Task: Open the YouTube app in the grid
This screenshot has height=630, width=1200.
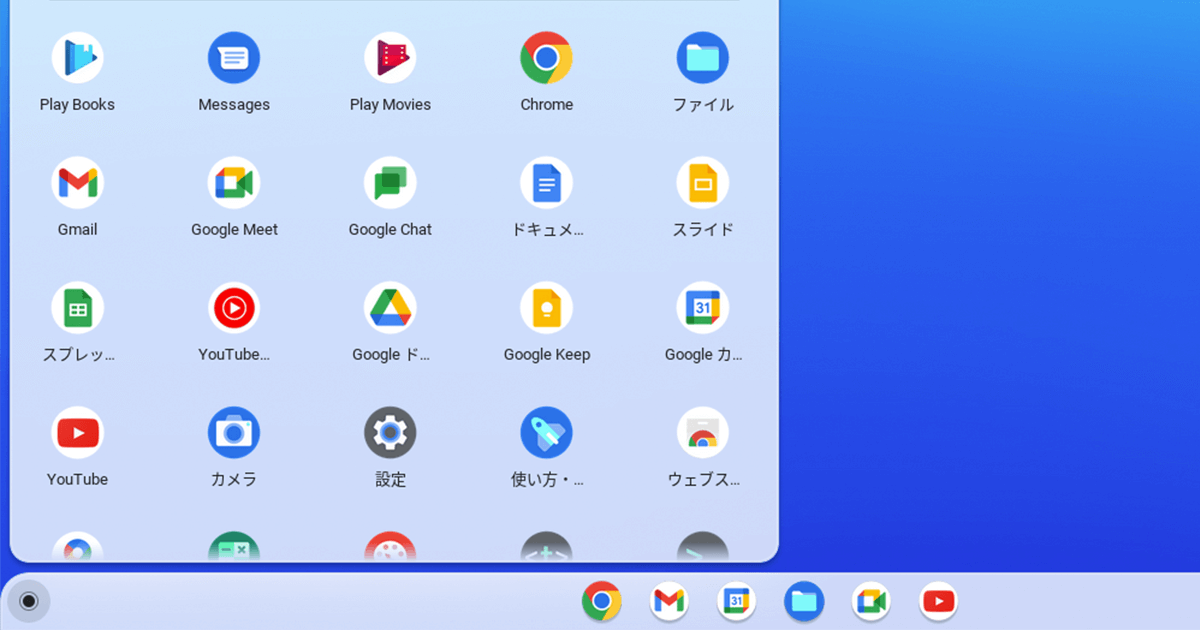Action: (77, 433)
